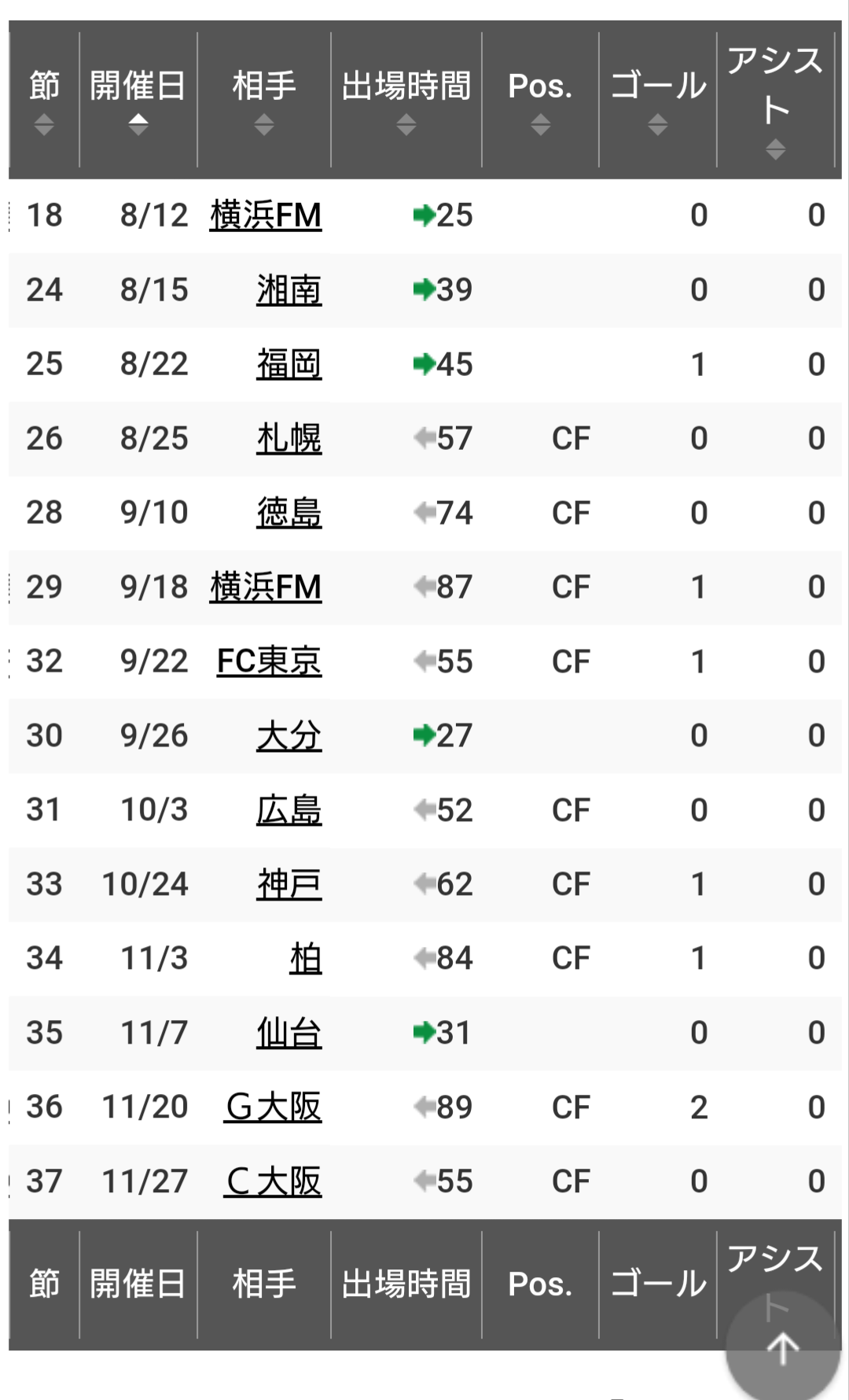Open the 札幌 team link
Image resolution: width=849 pixels, height=1400 pixels.
pos(289,439)
